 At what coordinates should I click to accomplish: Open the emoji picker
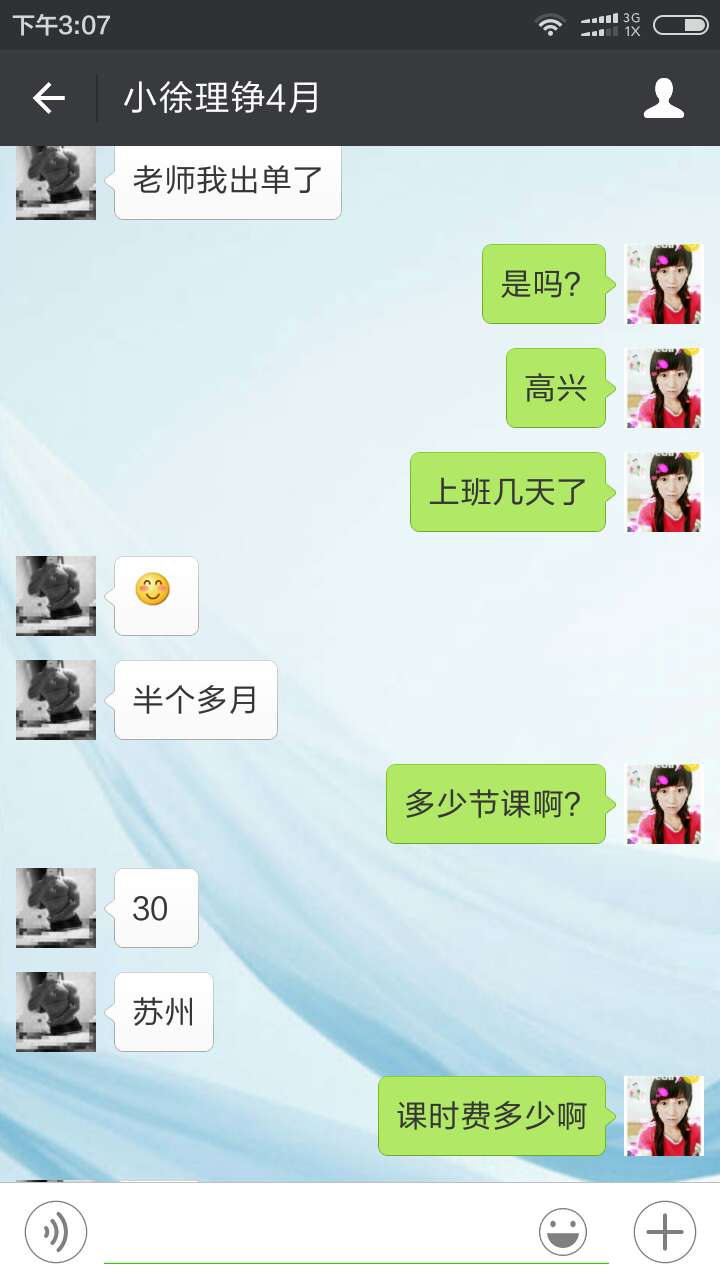563,1231
